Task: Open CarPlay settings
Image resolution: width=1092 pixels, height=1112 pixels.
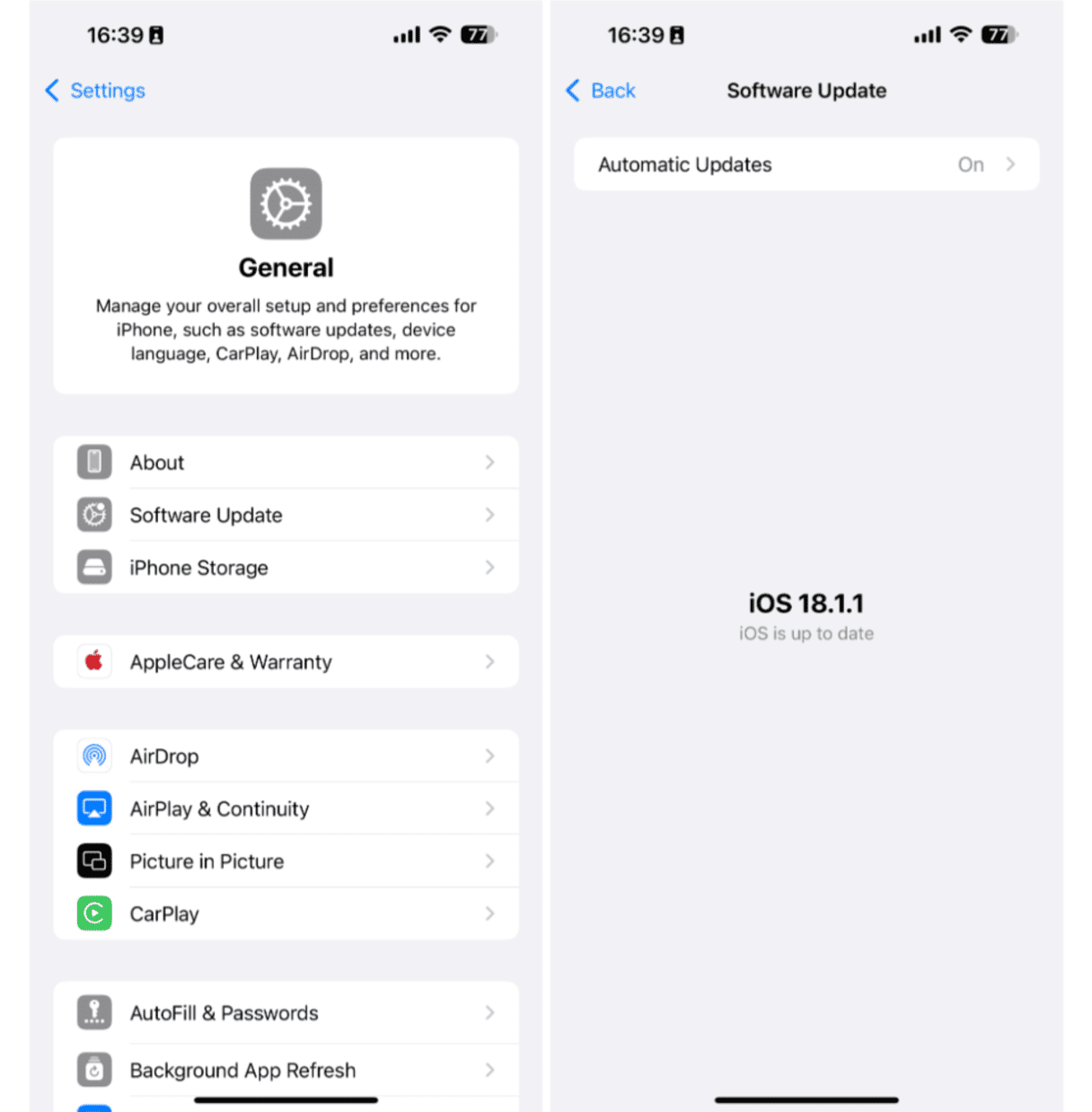Action: point(286,913)
